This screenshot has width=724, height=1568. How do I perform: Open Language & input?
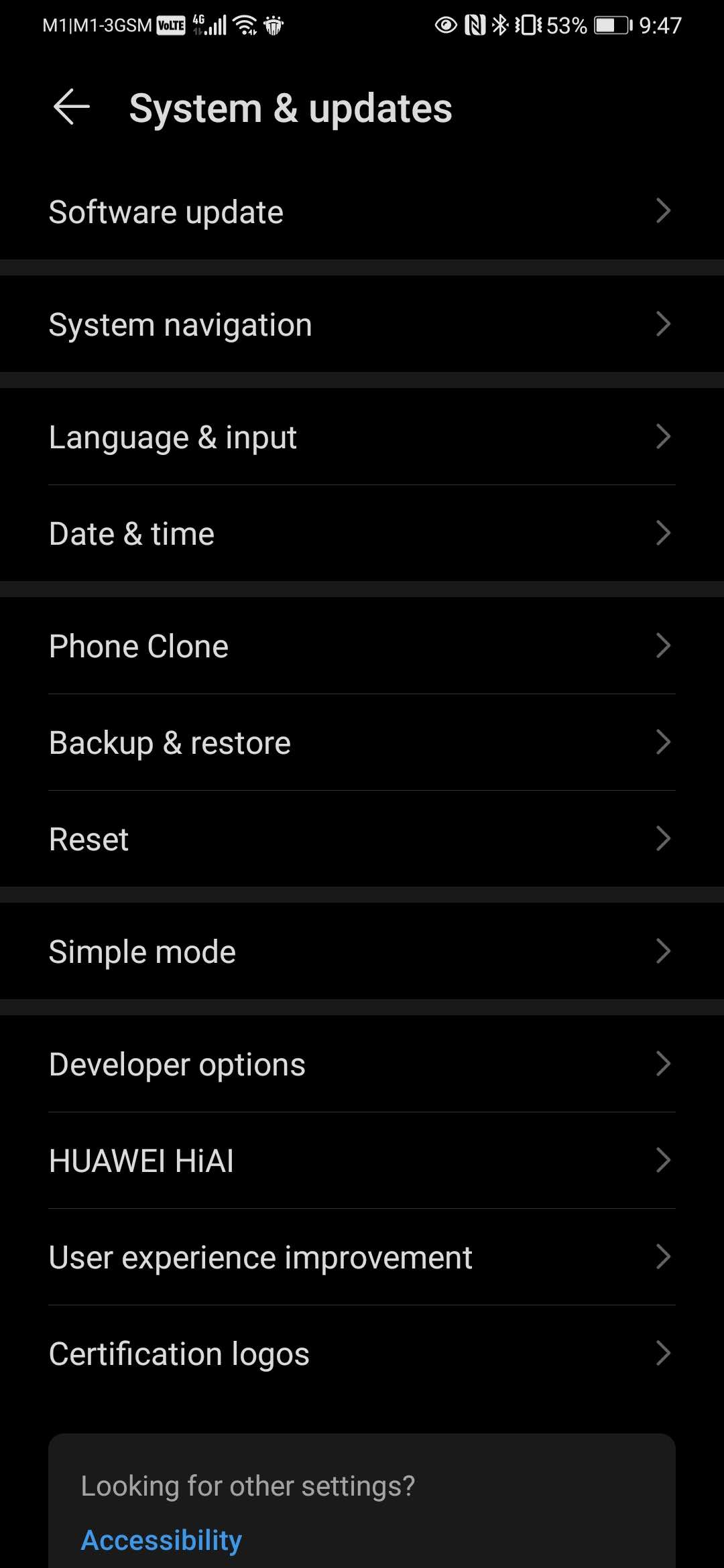coord(362,437)
